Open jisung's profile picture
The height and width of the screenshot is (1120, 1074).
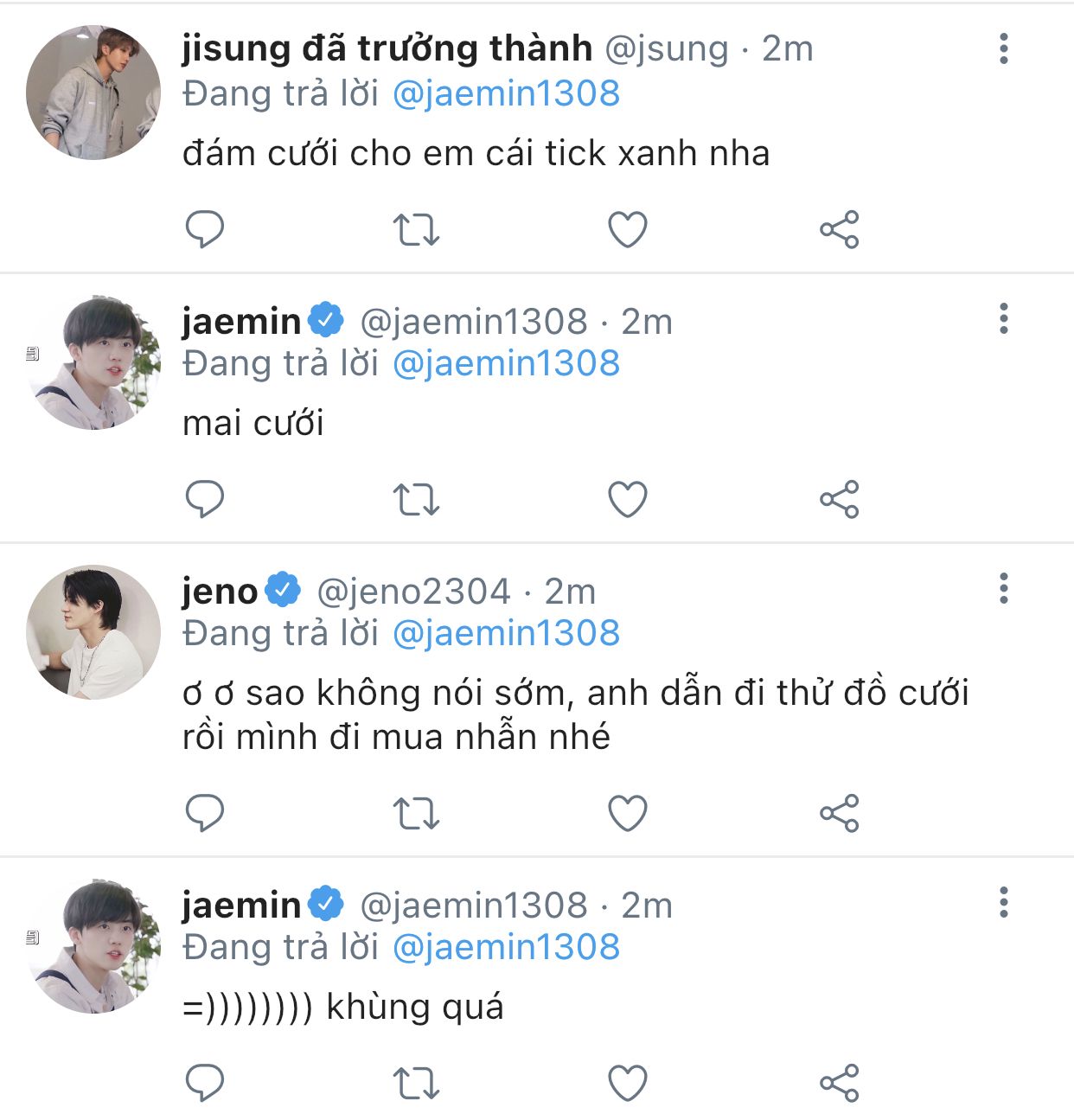[93, 93]
